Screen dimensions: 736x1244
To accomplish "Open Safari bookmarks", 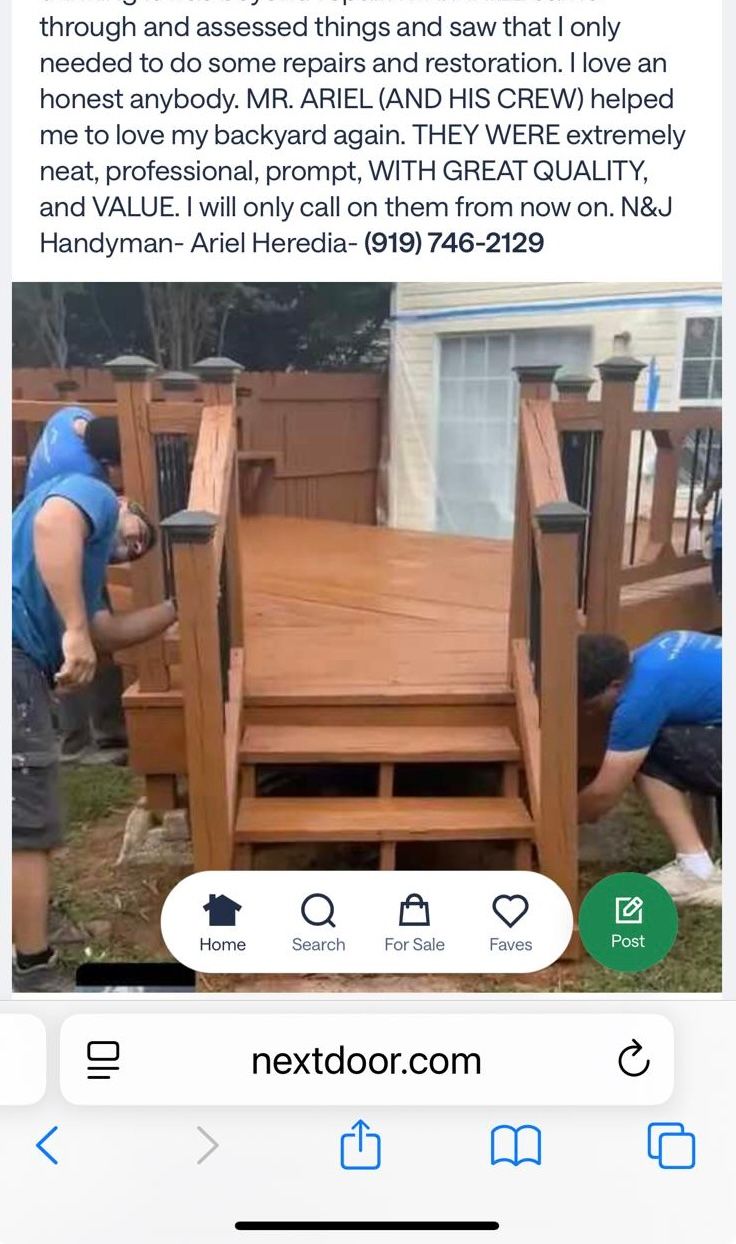I will [515, 1145].
